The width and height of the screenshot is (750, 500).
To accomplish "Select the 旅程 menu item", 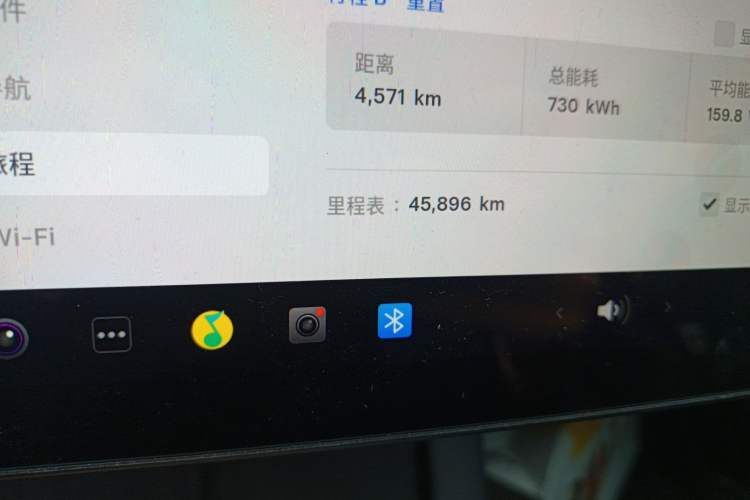I will pos(20,165).
